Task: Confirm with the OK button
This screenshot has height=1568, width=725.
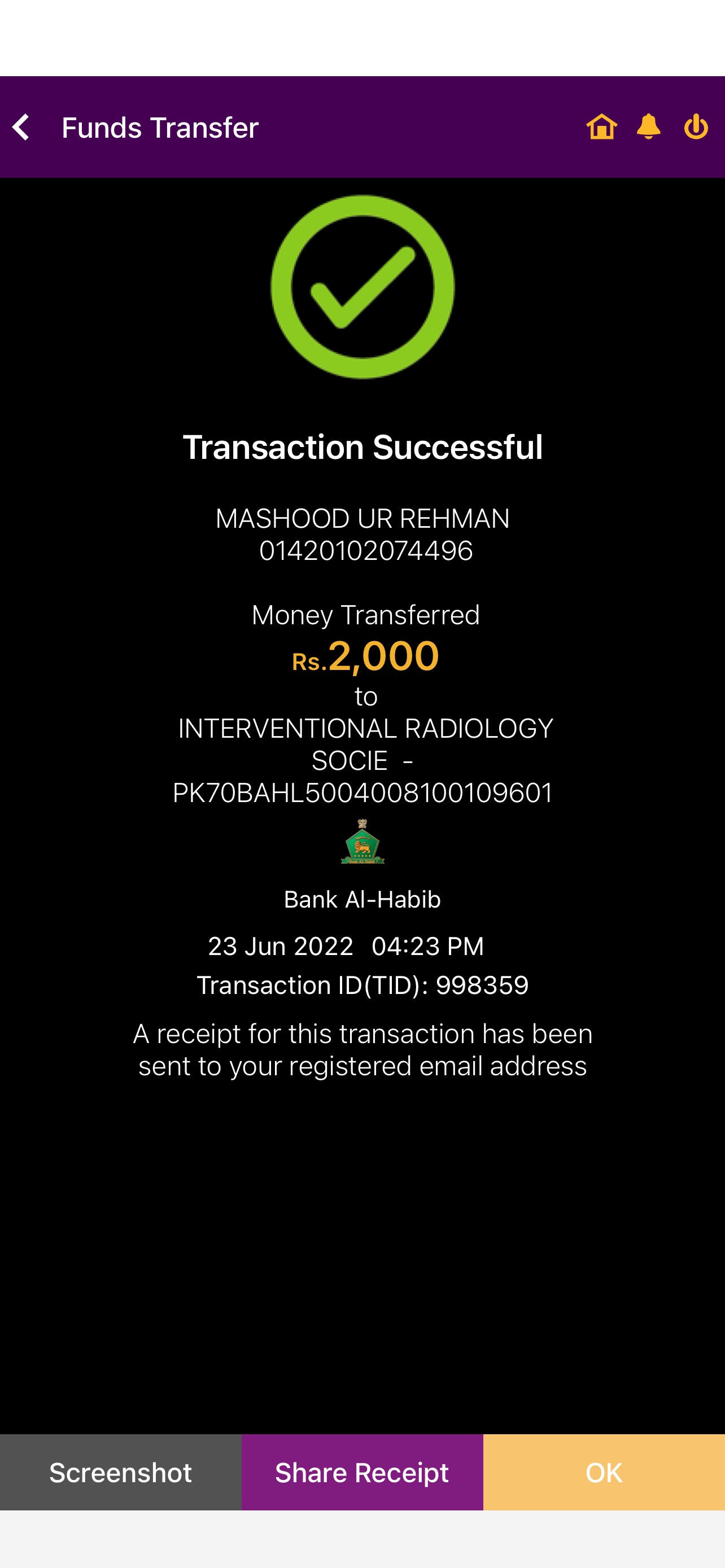Action: click(x=604, y=1473)
